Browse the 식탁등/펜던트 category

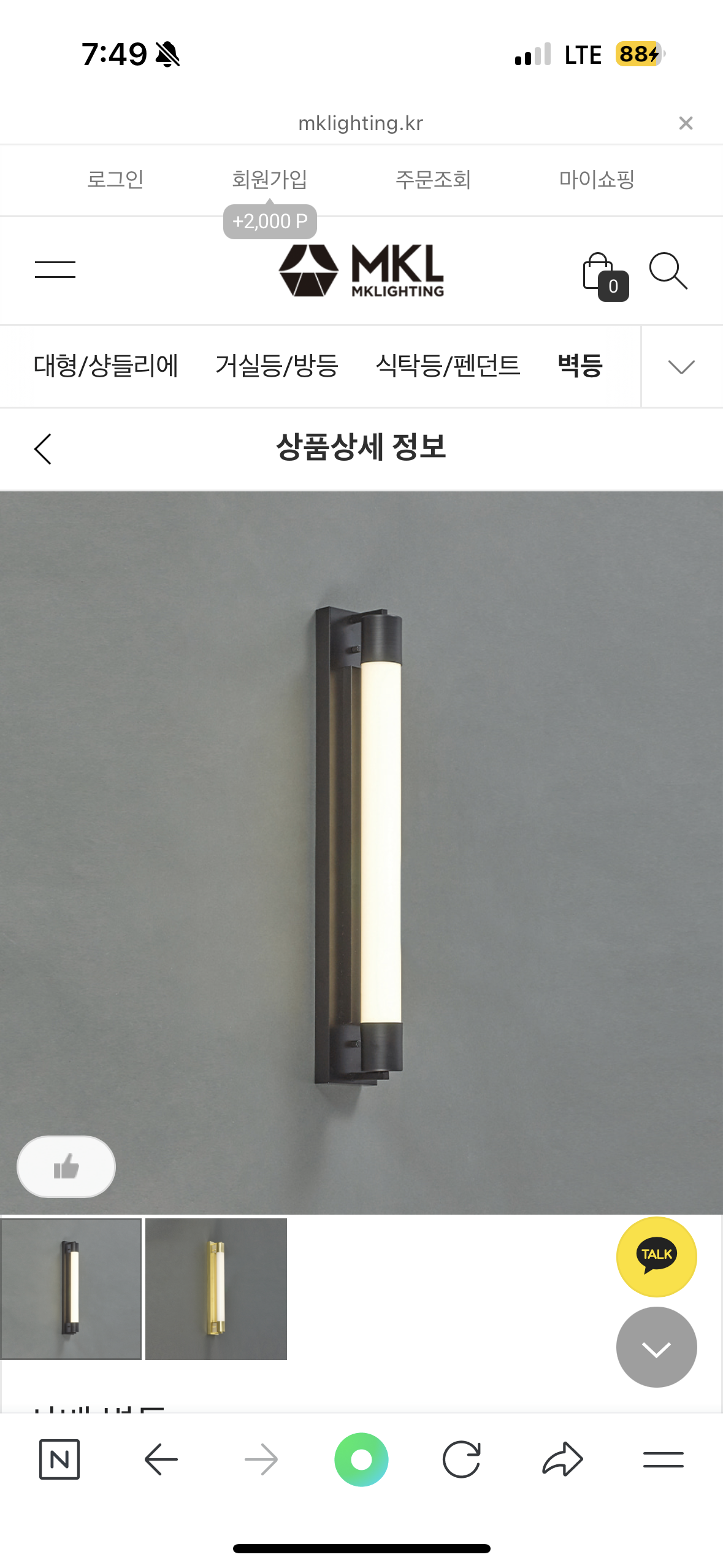448,366
